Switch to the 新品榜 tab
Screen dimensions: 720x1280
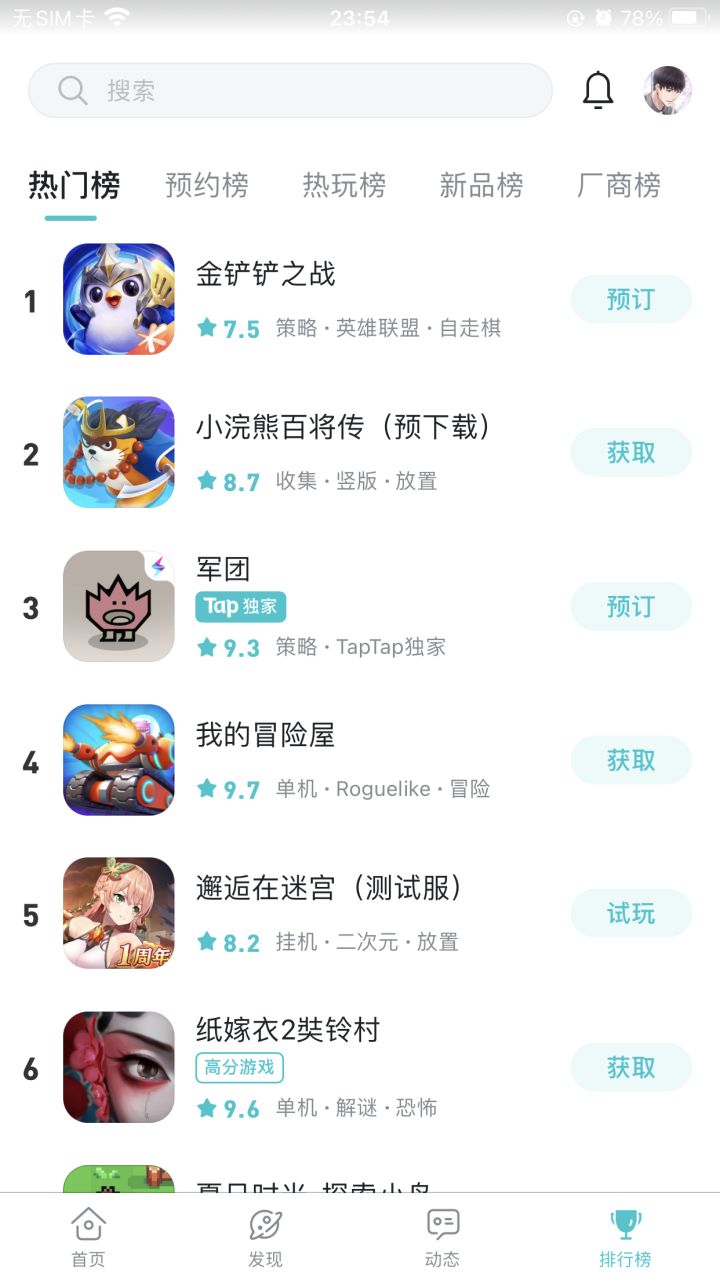(x=481, y=185)
